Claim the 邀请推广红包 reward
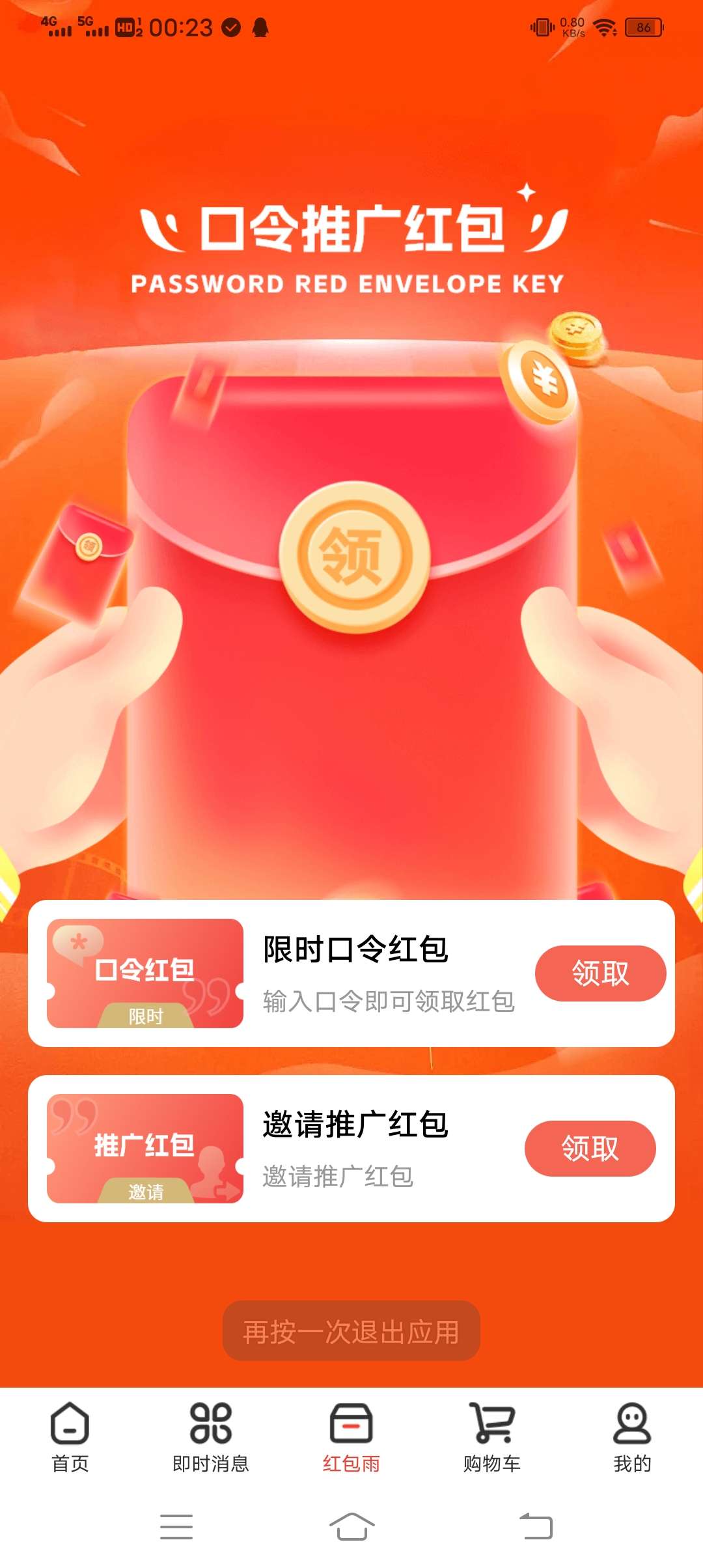Screen dimensions: 703x1568 (590, 1148)
